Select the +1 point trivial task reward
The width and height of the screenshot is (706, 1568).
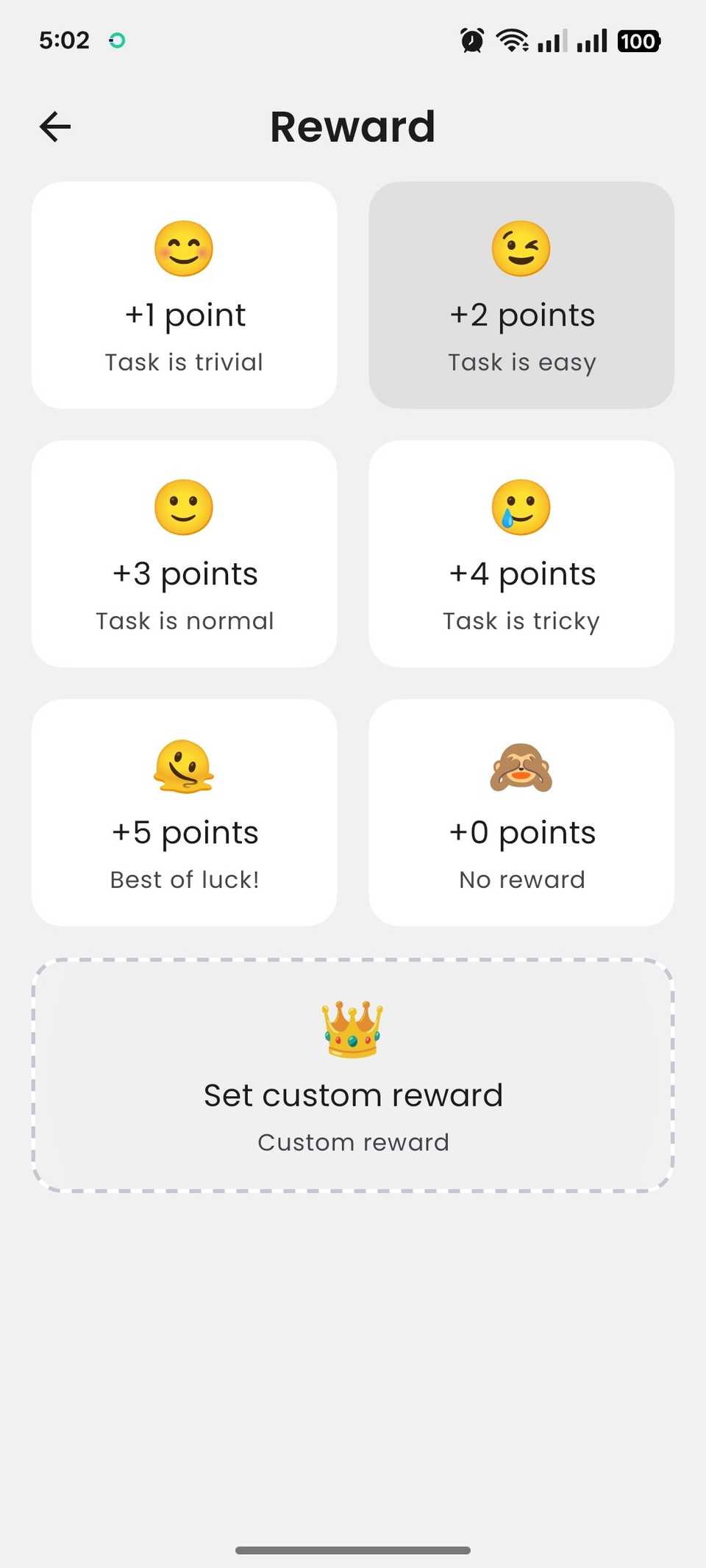tap(184, 294)
